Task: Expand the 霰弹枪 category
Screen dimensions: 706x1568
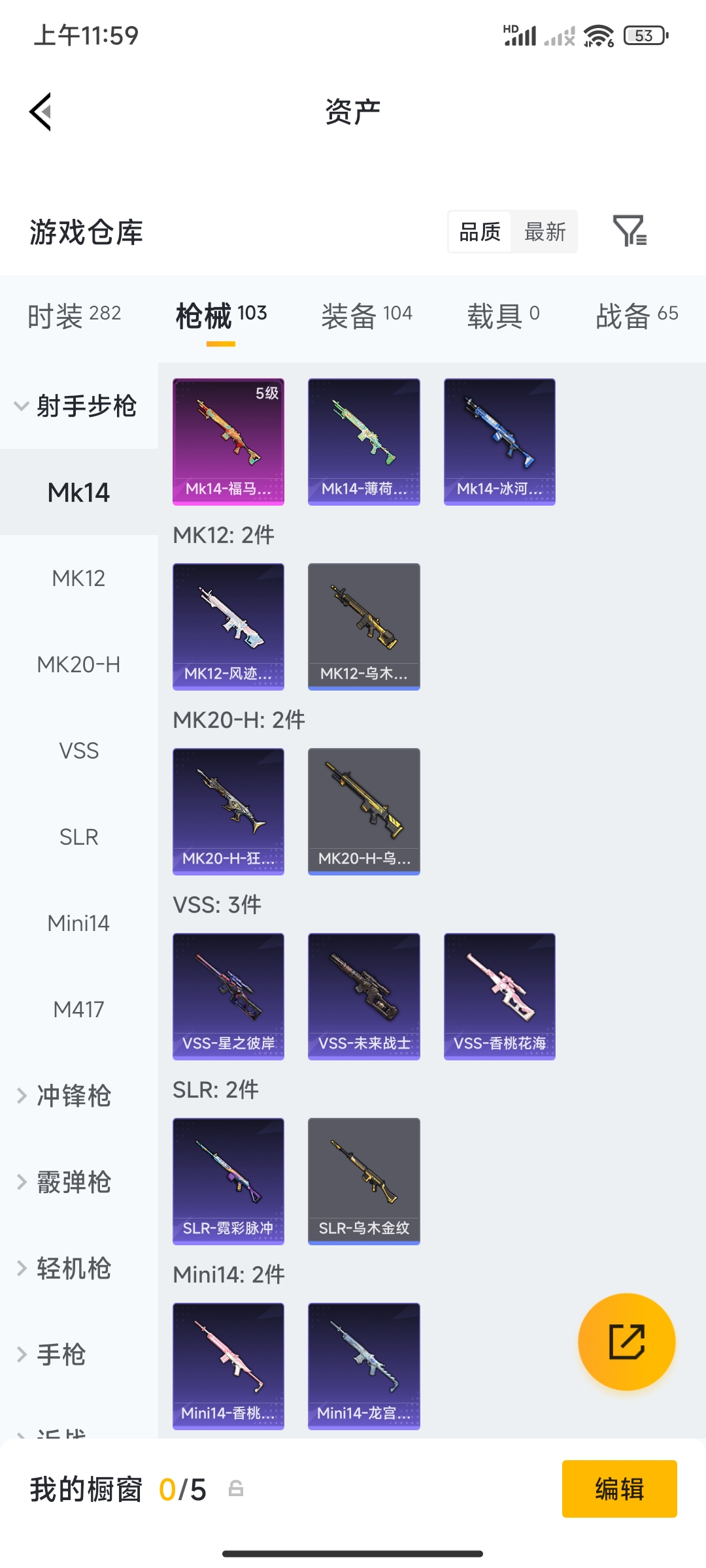Action: pyautogui.click(x=72, y=1182)
